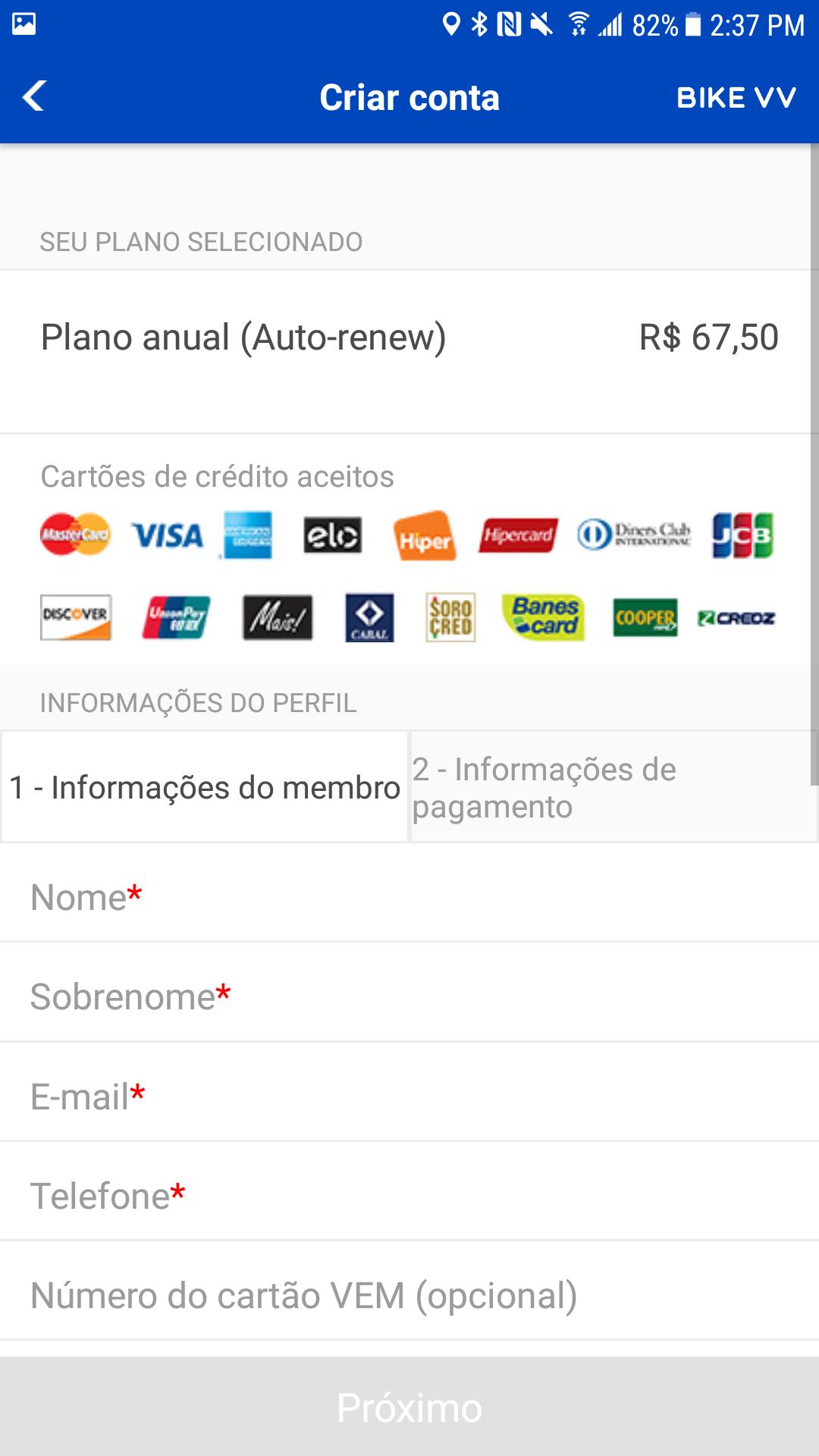Activate the Telefone field
The image size is (819, 1456).
coord(409,1195)
